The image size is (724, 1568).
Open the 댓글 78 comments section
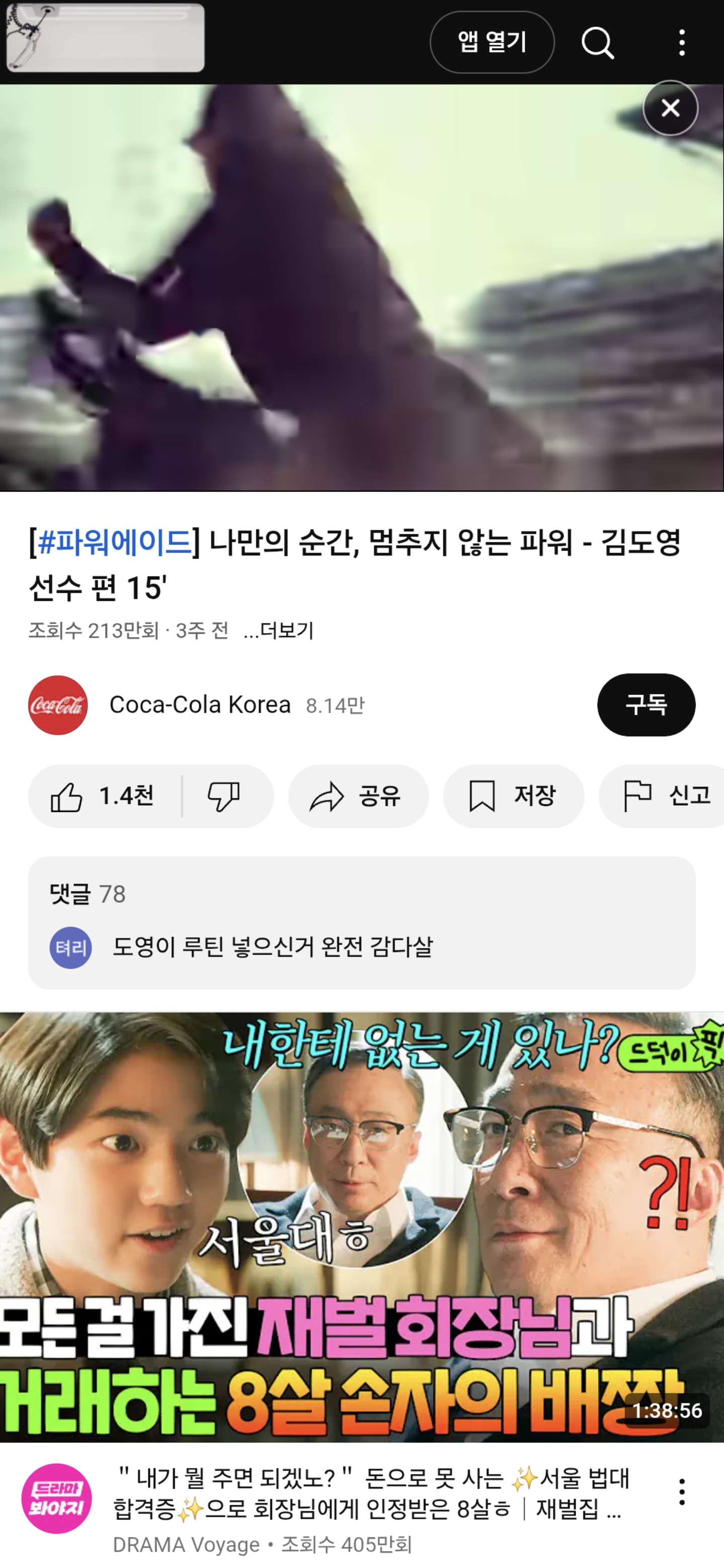pos(361,922)
